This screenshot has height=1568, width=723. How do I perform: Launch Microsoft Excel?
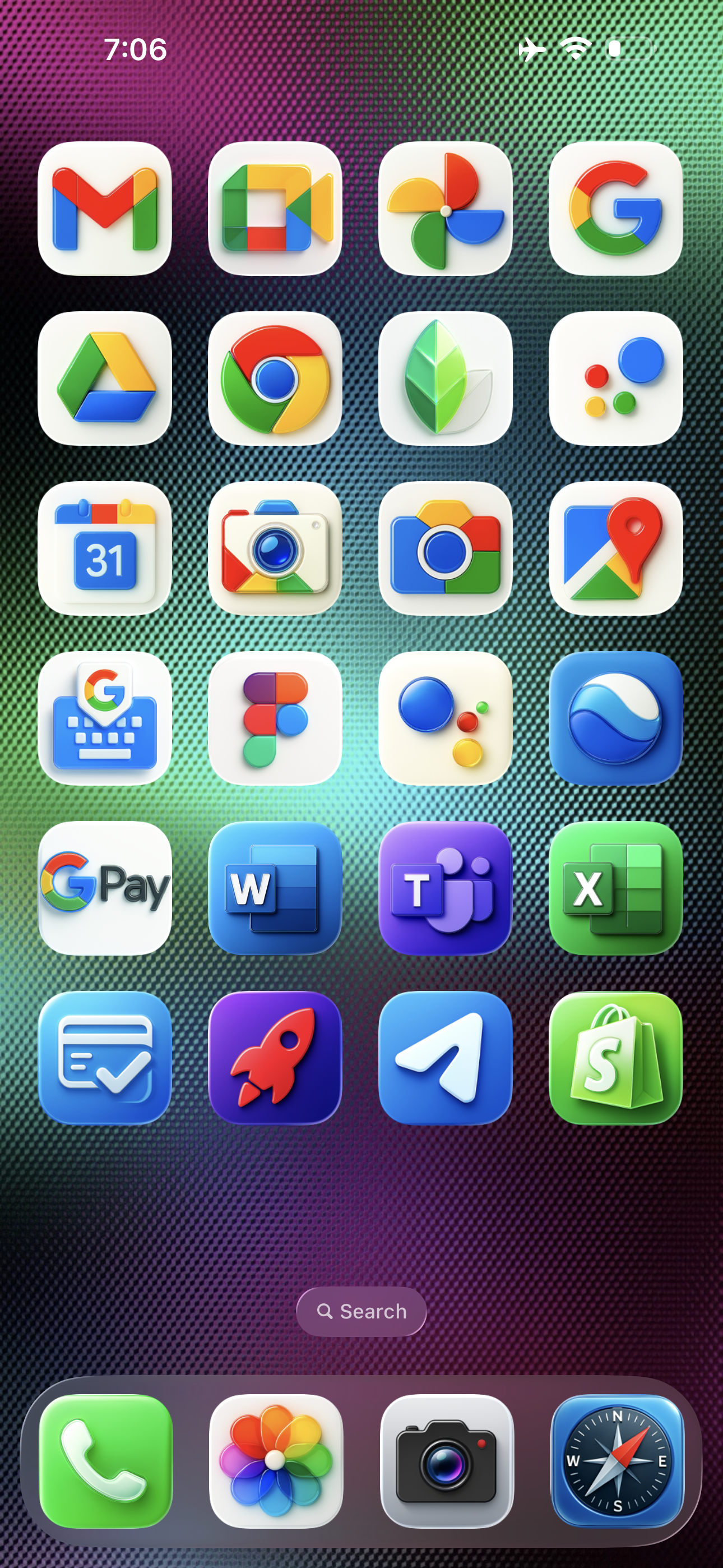(615, 888)
